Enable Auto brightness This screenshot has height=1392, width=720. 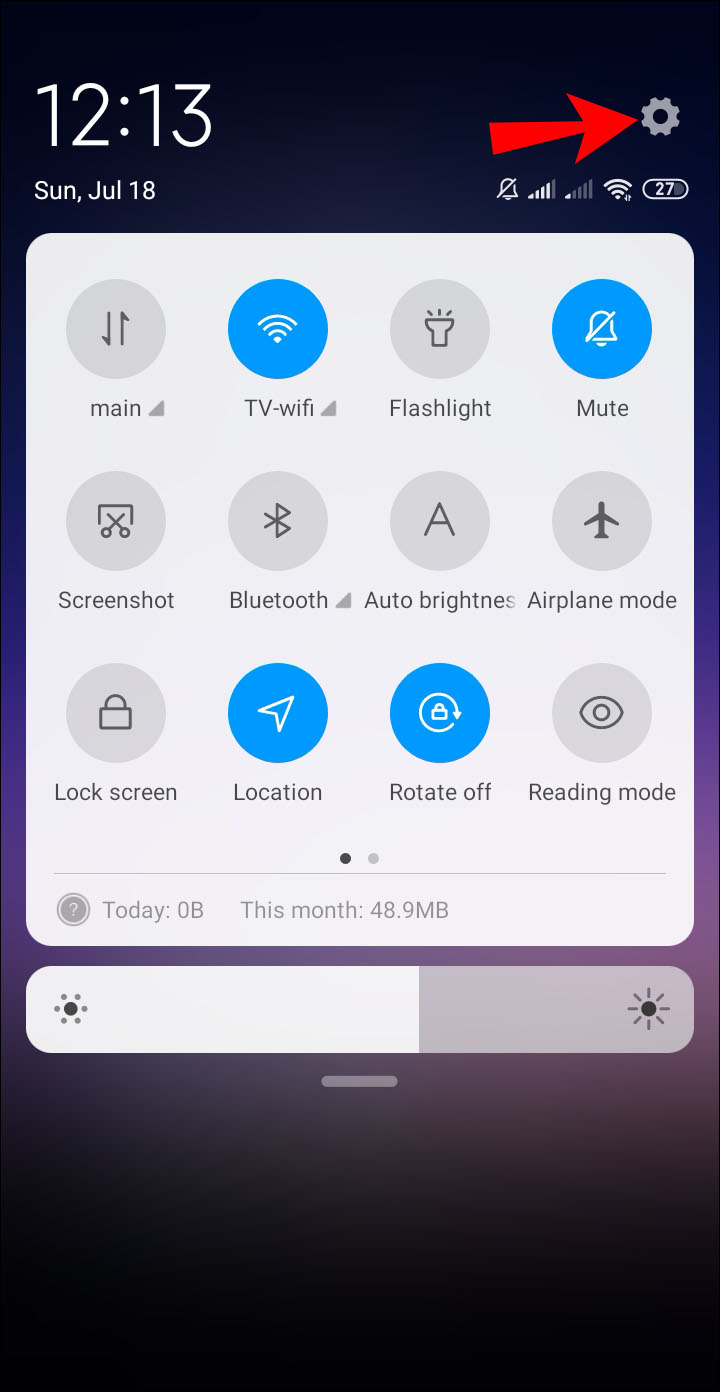pos(440,521)
